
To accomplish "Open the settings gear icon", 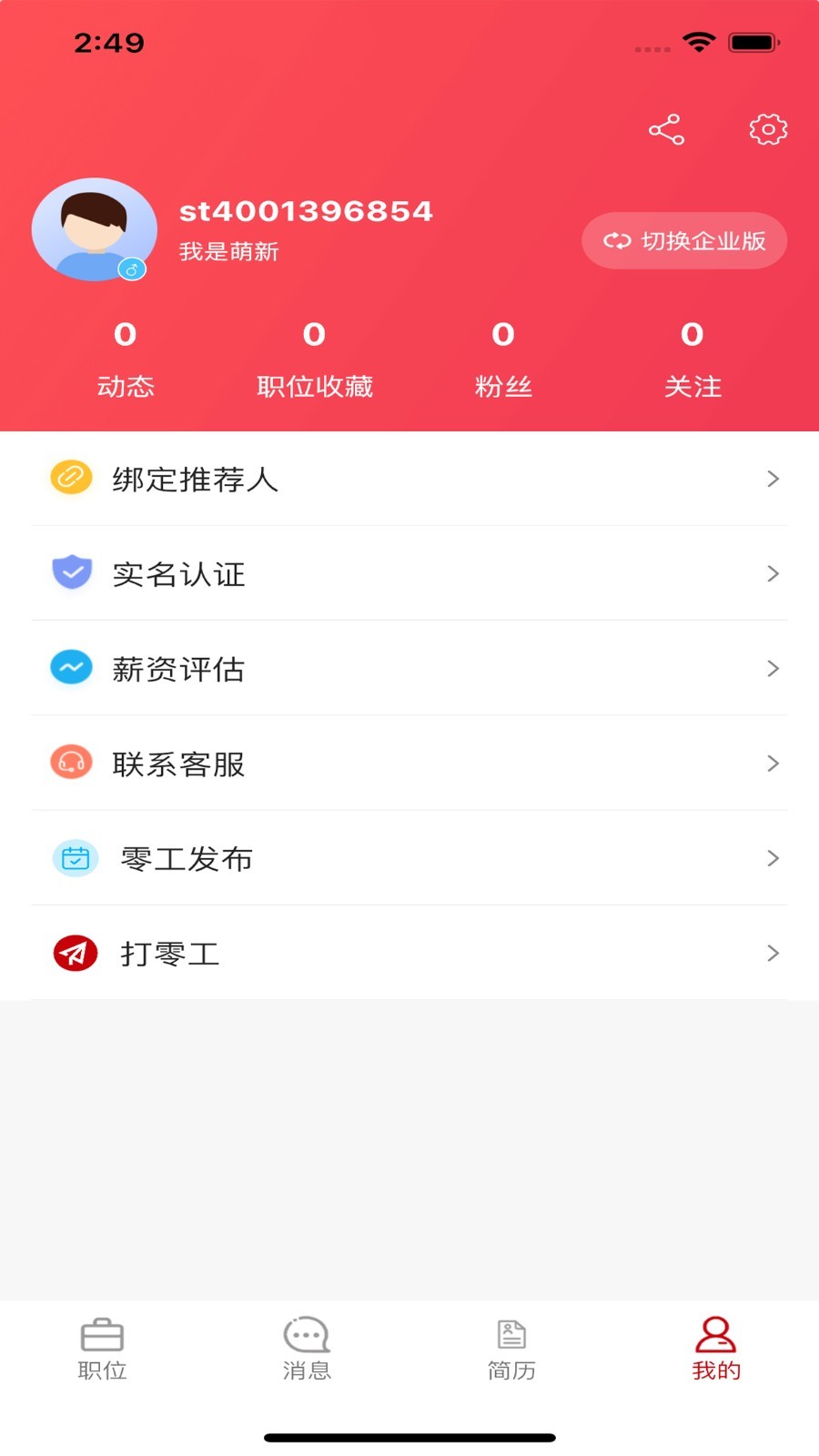I will click(767, 129).
